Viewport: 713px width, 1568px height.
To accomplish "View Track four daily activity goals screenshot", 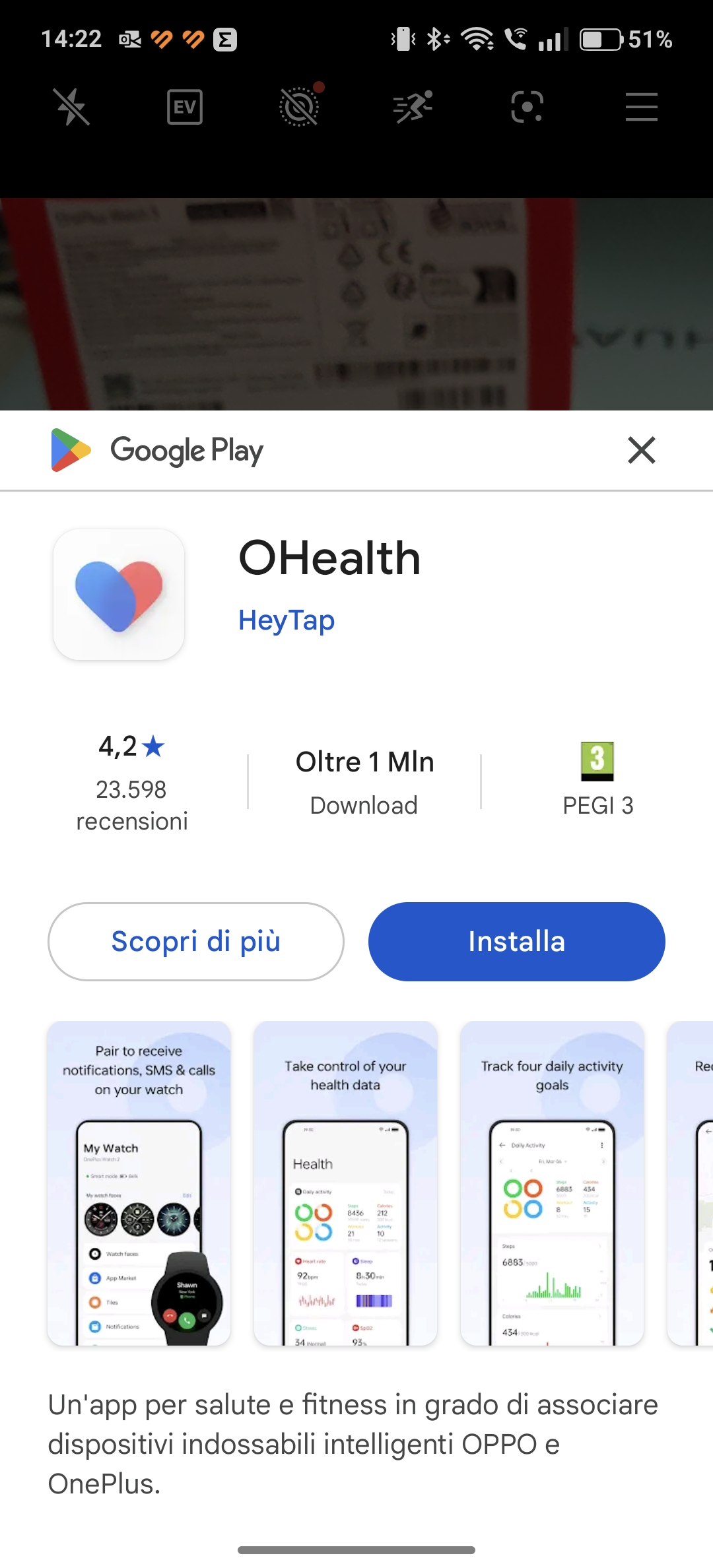I will tap(552, 1183).
